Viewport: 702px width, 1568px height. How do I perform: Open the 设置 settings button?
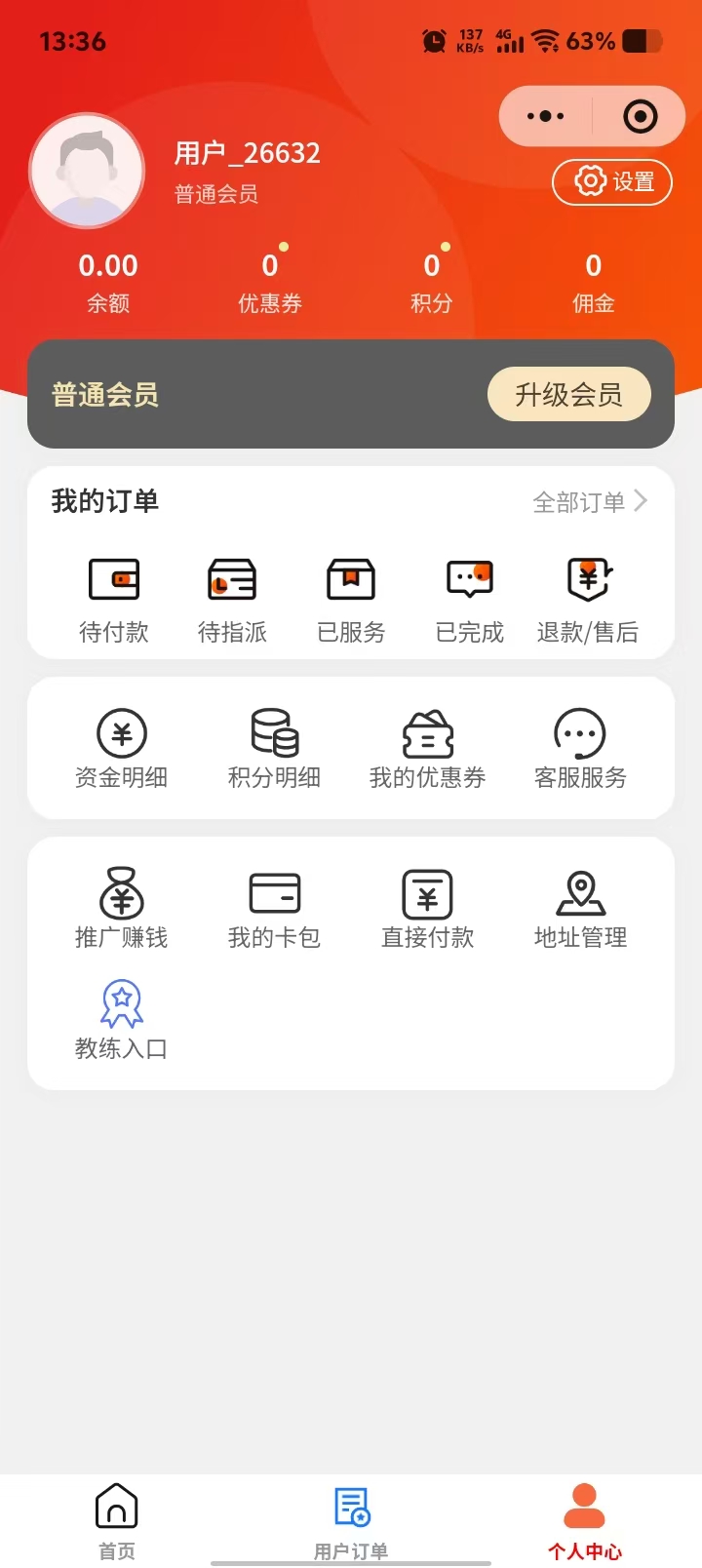tap(612, 182)
